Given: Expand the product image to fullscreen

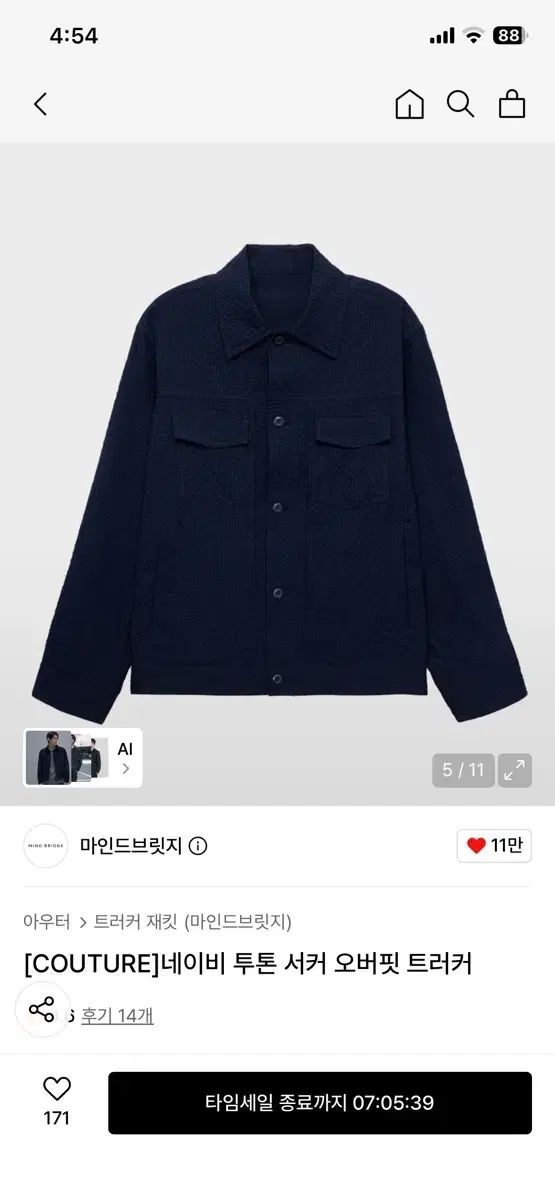Looking at the screenshot, I should click(515, 770).
